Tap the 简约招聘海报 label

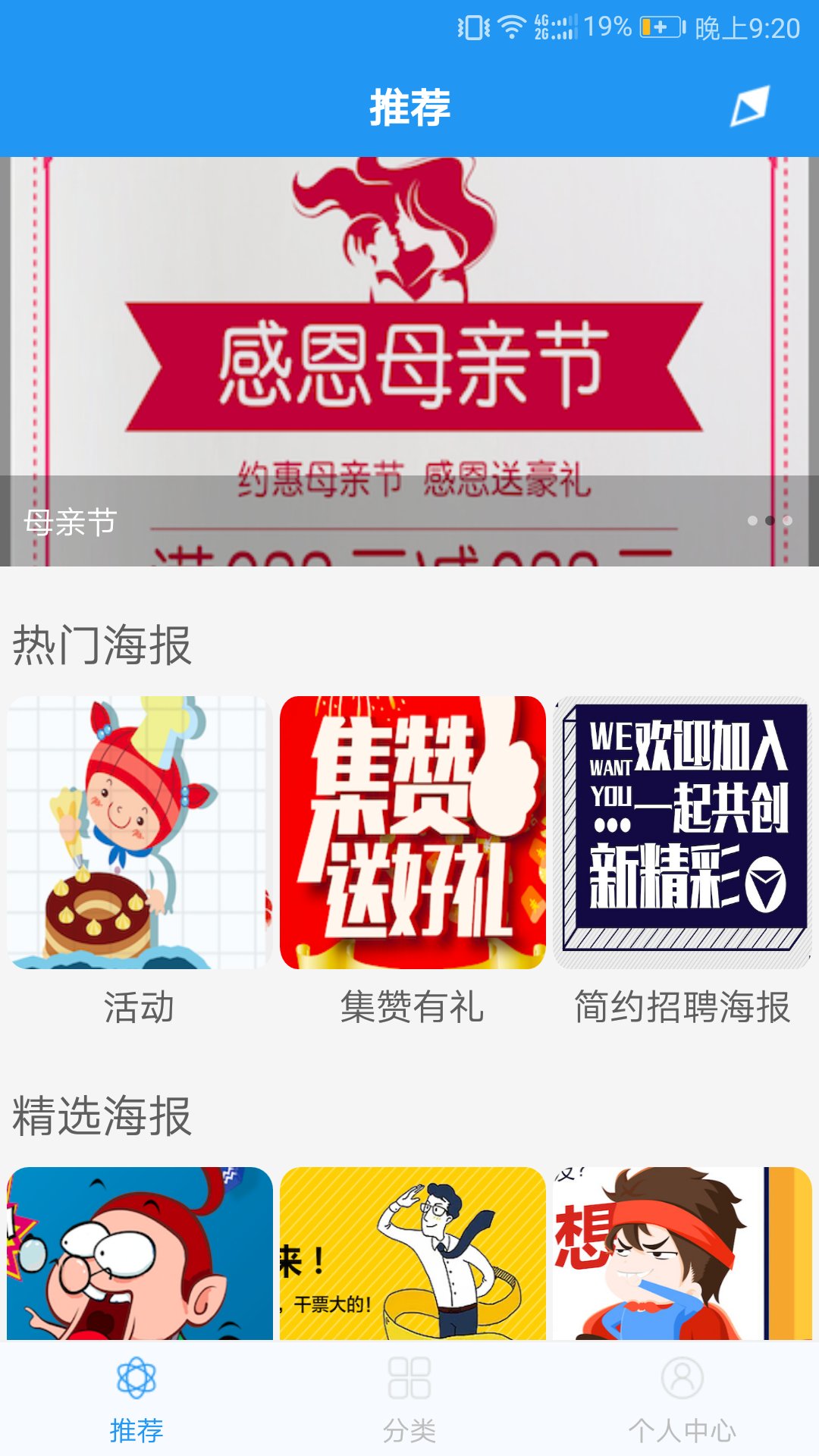(x=681, y=1008)
